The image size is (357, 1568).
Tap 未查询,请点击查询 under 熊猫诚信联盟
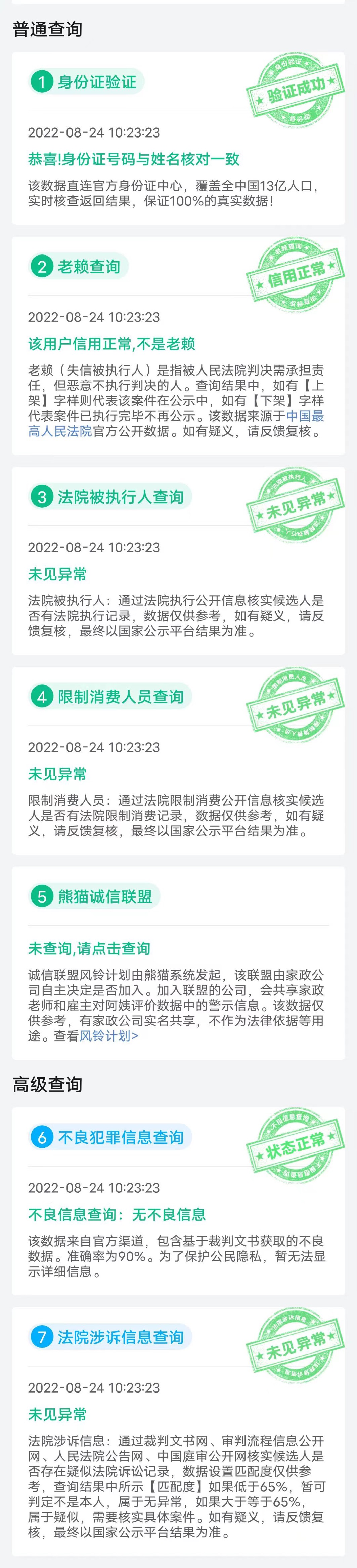pyautogui.click(x=89, y=948)
